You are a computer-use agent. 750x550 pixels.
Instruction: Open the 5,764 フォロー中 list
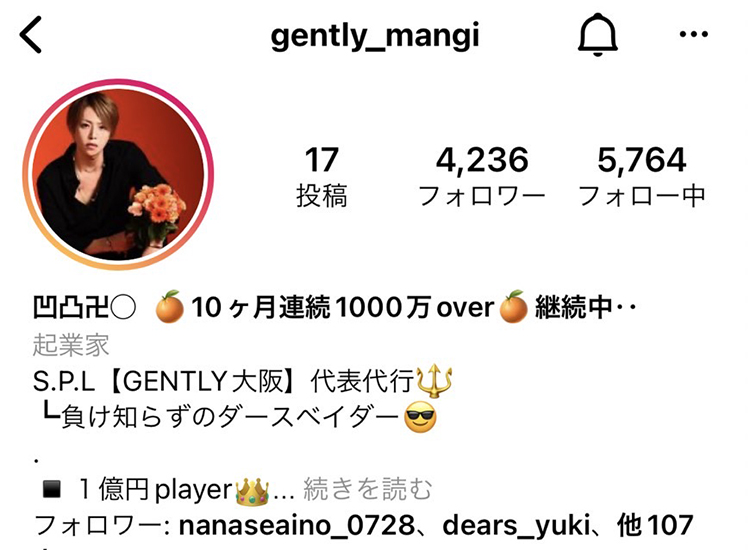[641, 176]
